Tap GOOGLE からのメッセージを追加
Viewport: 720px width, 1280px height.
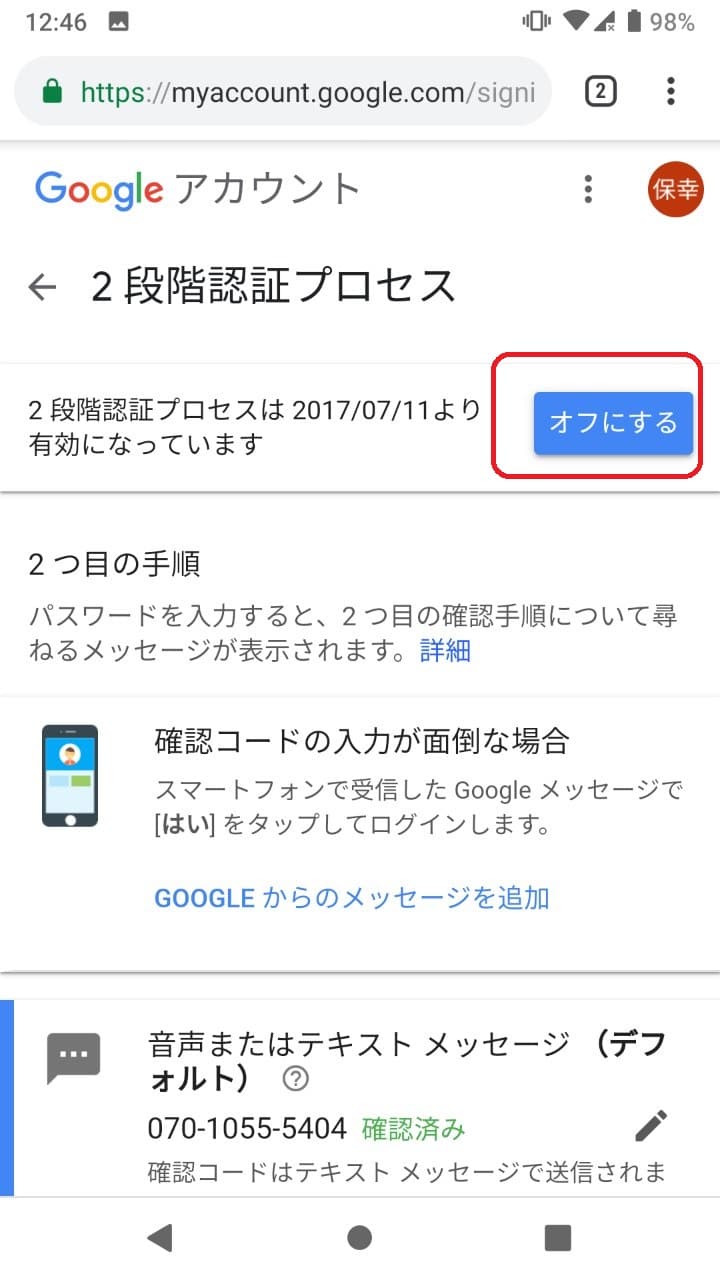(352, 898)
